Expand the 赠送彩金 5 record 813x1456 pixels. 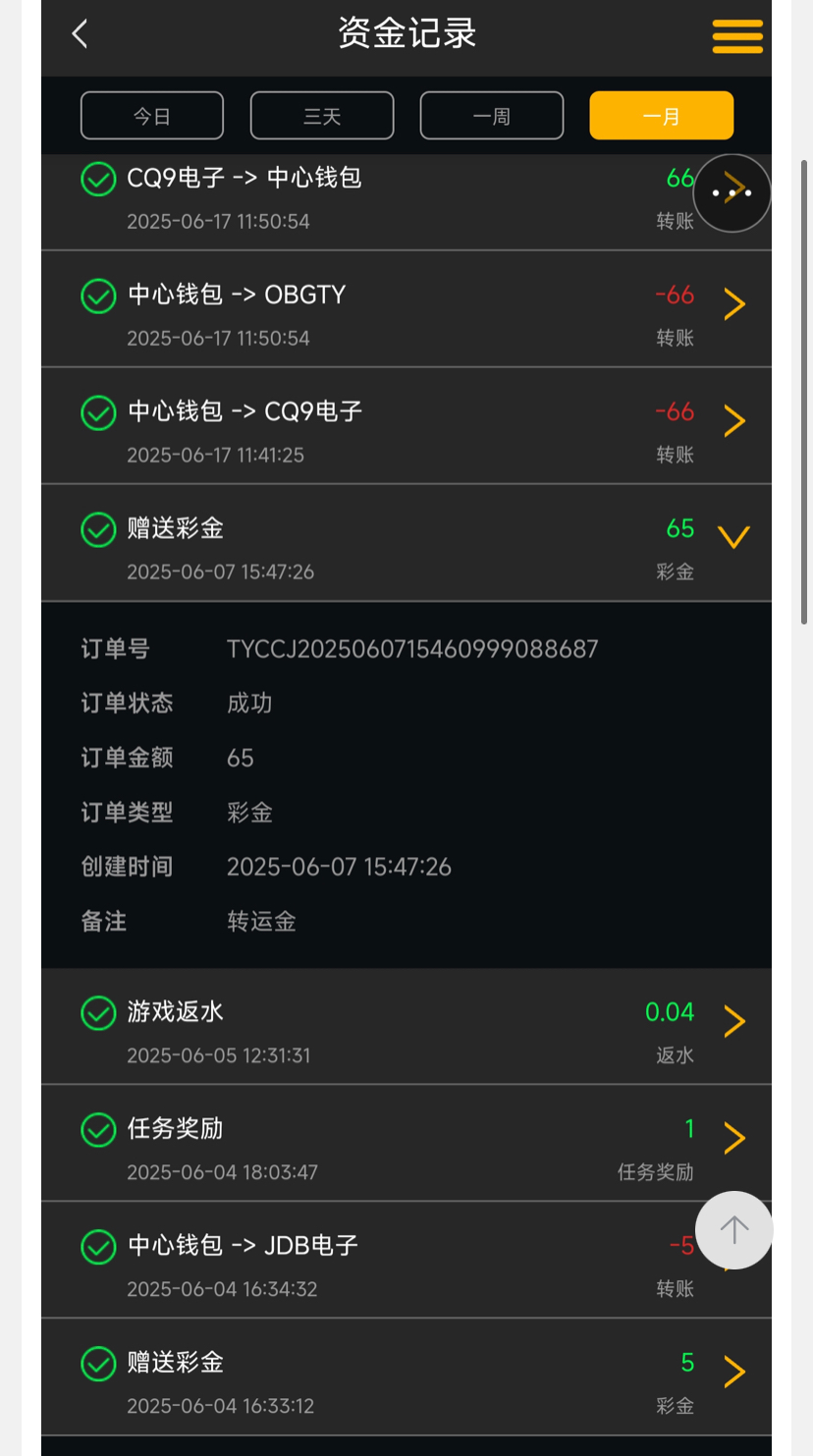[x=733, y=1372]
